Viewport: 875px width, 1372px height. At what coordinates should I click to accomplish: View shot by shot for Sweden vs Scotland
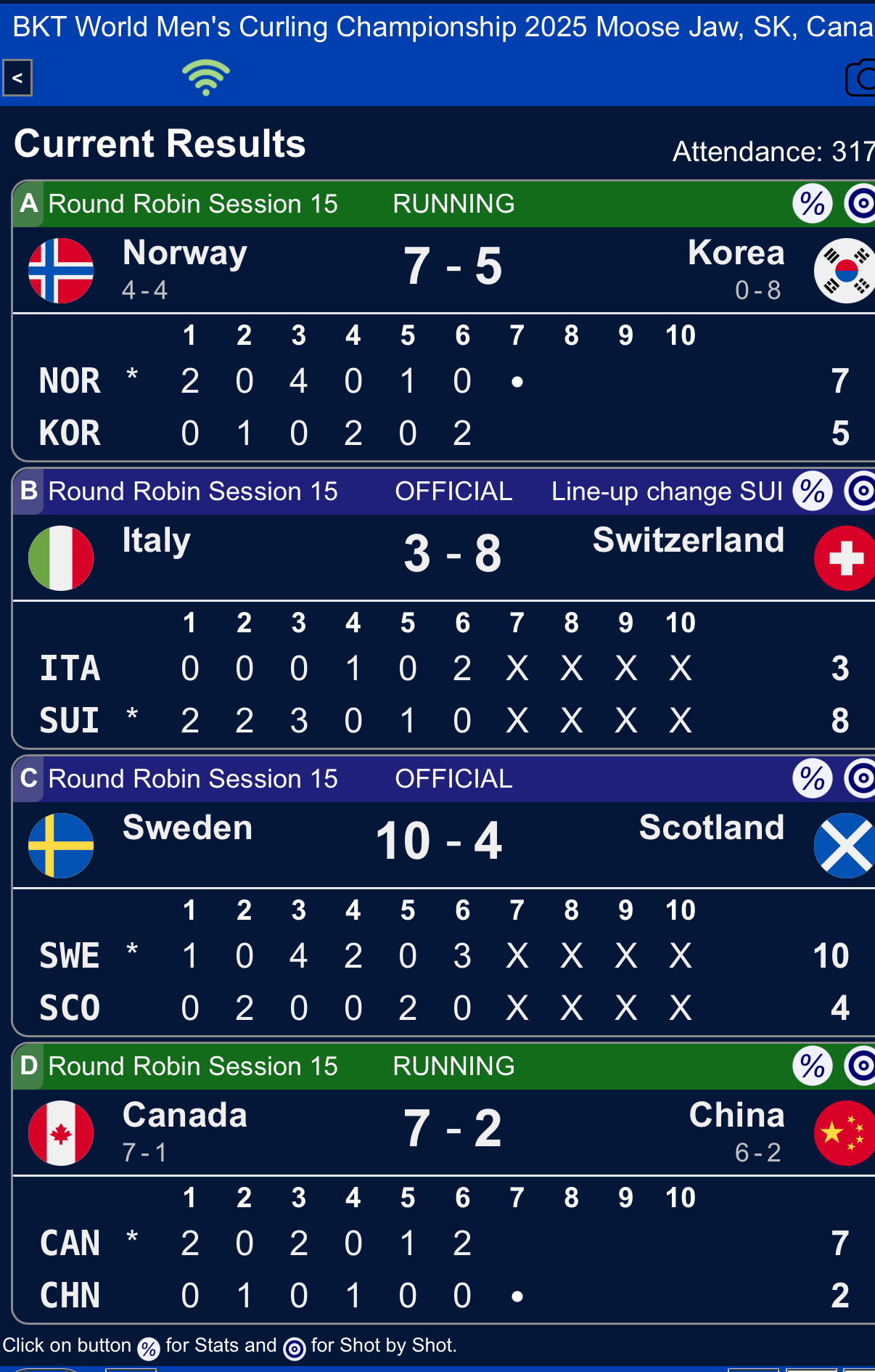click(860, 779)
